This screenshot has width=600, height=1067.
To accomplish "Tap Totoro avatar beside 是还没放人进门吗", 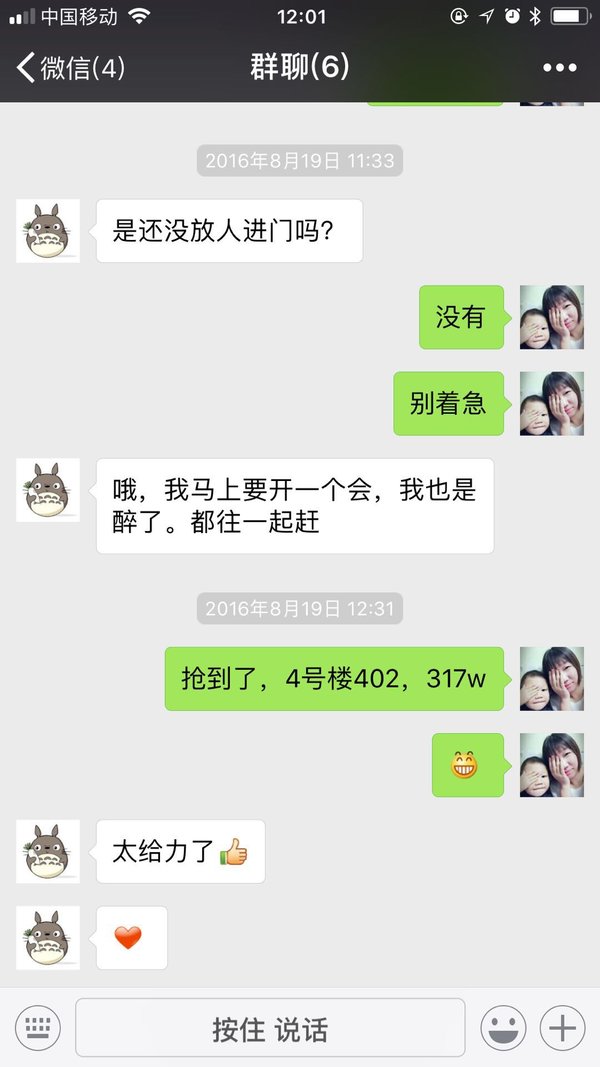I will [48, 231].
